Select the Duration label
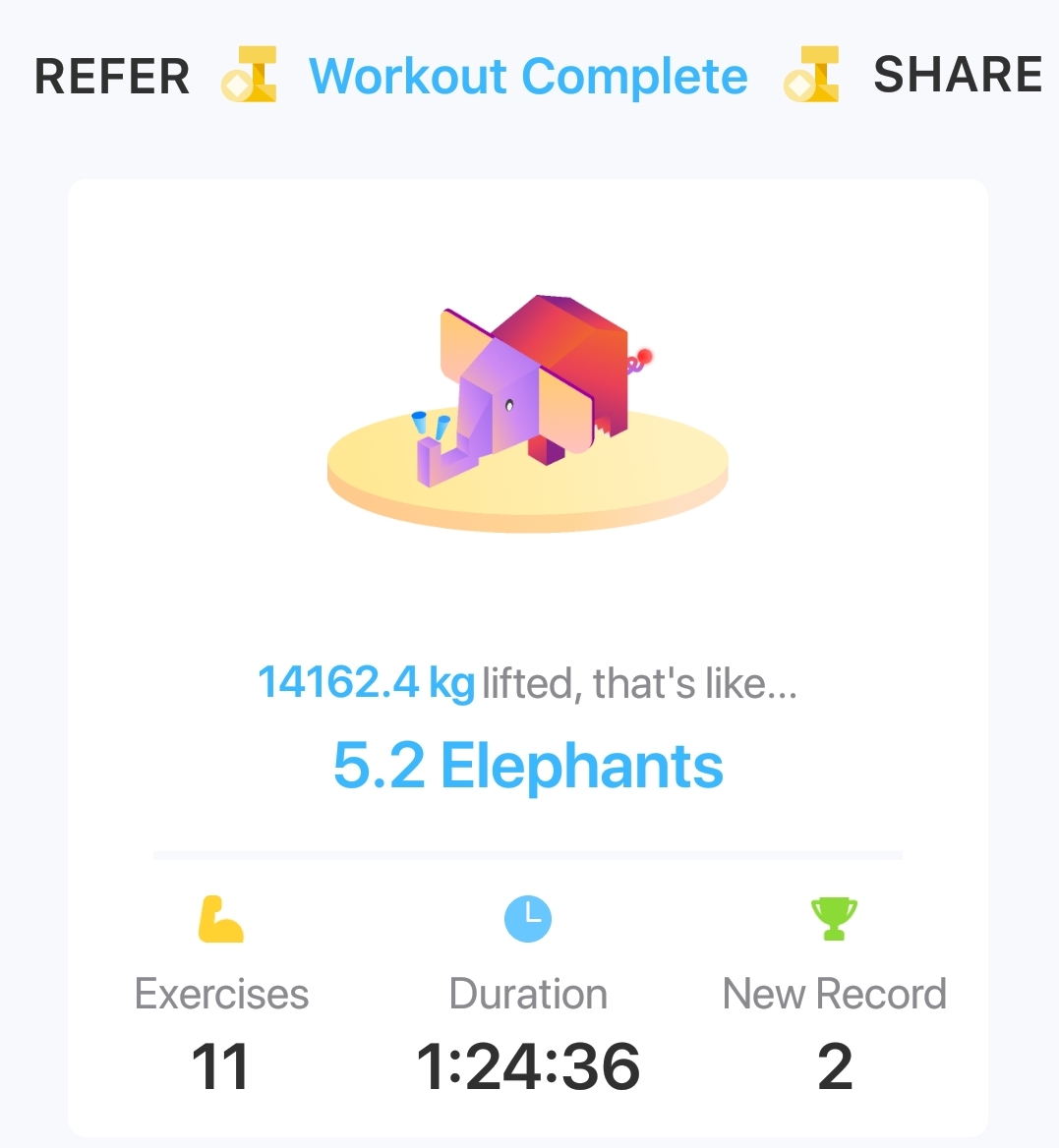The image size is (1059, 1148). (x=528, y=993)
